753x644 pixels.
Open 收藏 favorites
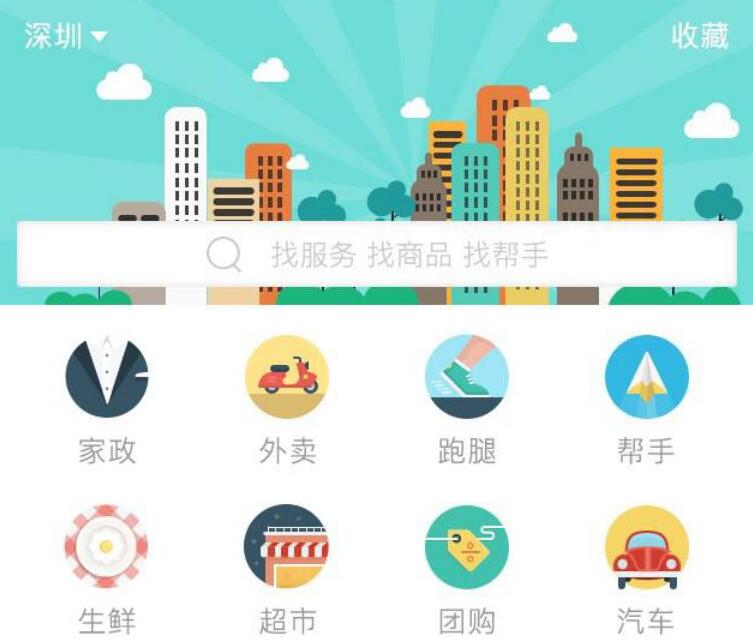[699, 36]
